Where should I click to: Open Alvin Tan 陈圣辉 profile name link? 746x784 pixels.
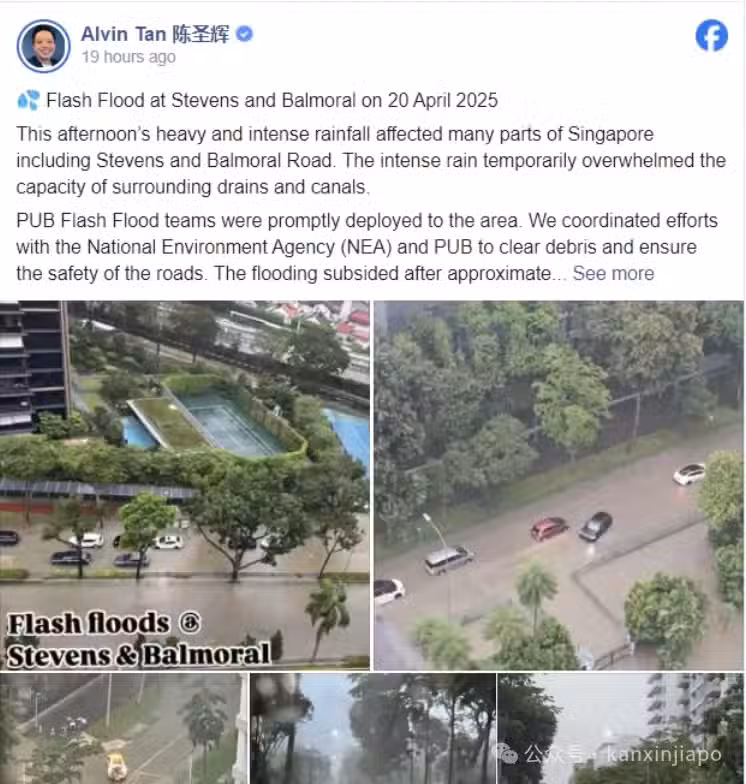click(155, 34)
